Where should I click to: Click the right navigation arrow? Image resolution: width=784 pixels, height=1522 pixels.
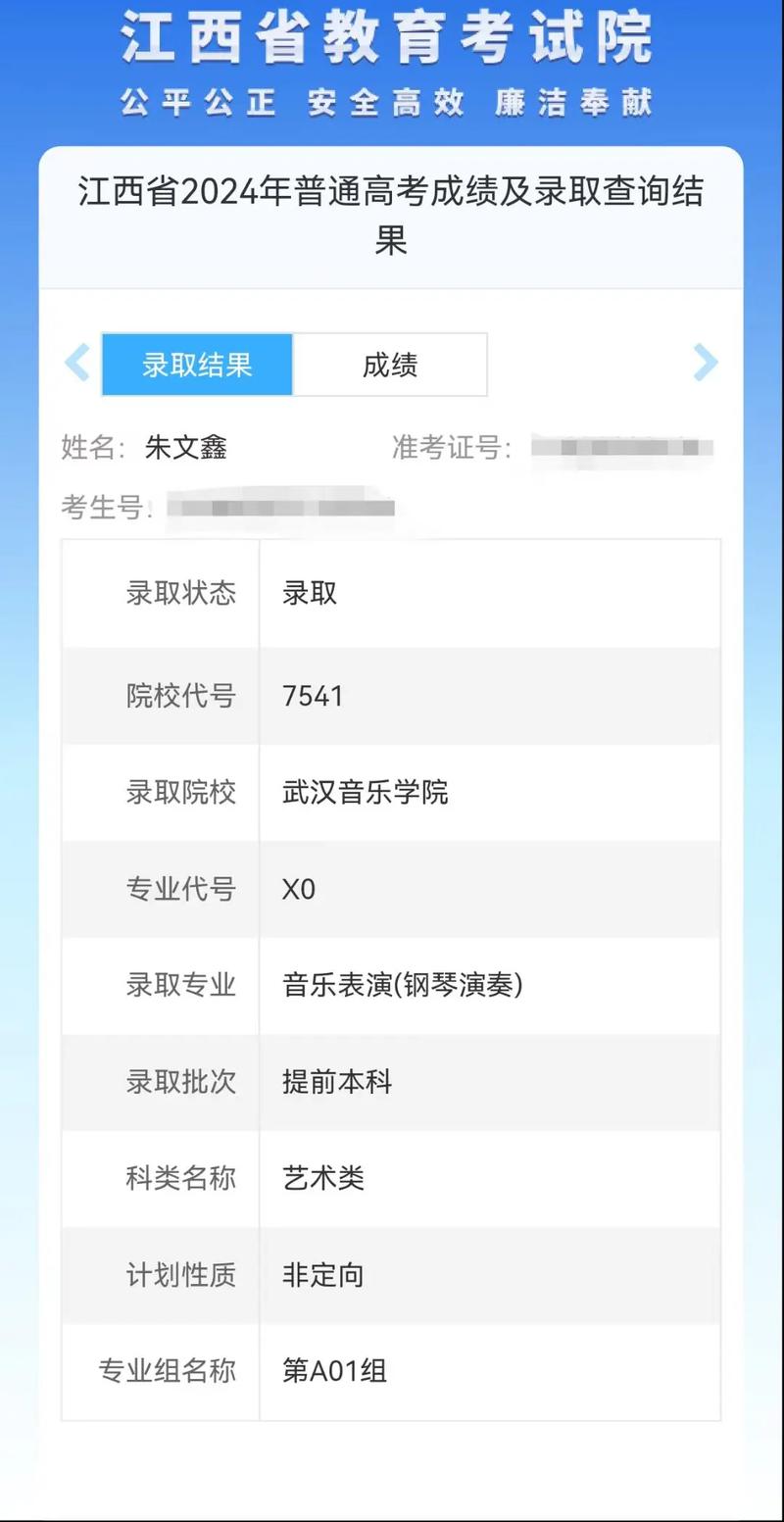[x=706, y=364]
